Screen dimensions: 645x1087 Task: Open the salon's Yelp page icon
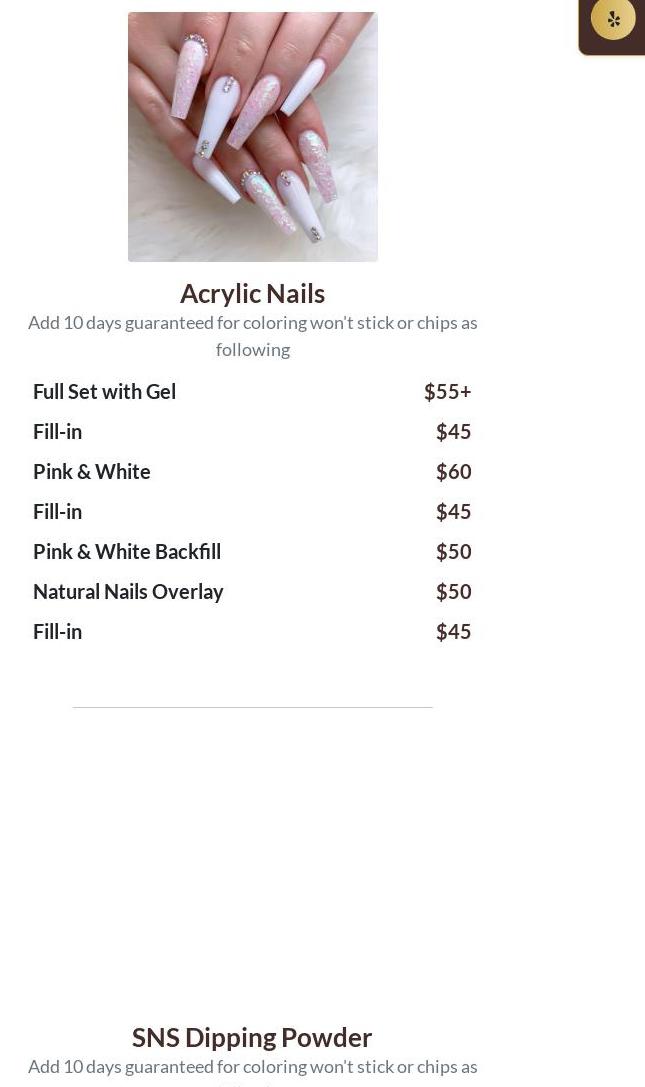point(613,19)
